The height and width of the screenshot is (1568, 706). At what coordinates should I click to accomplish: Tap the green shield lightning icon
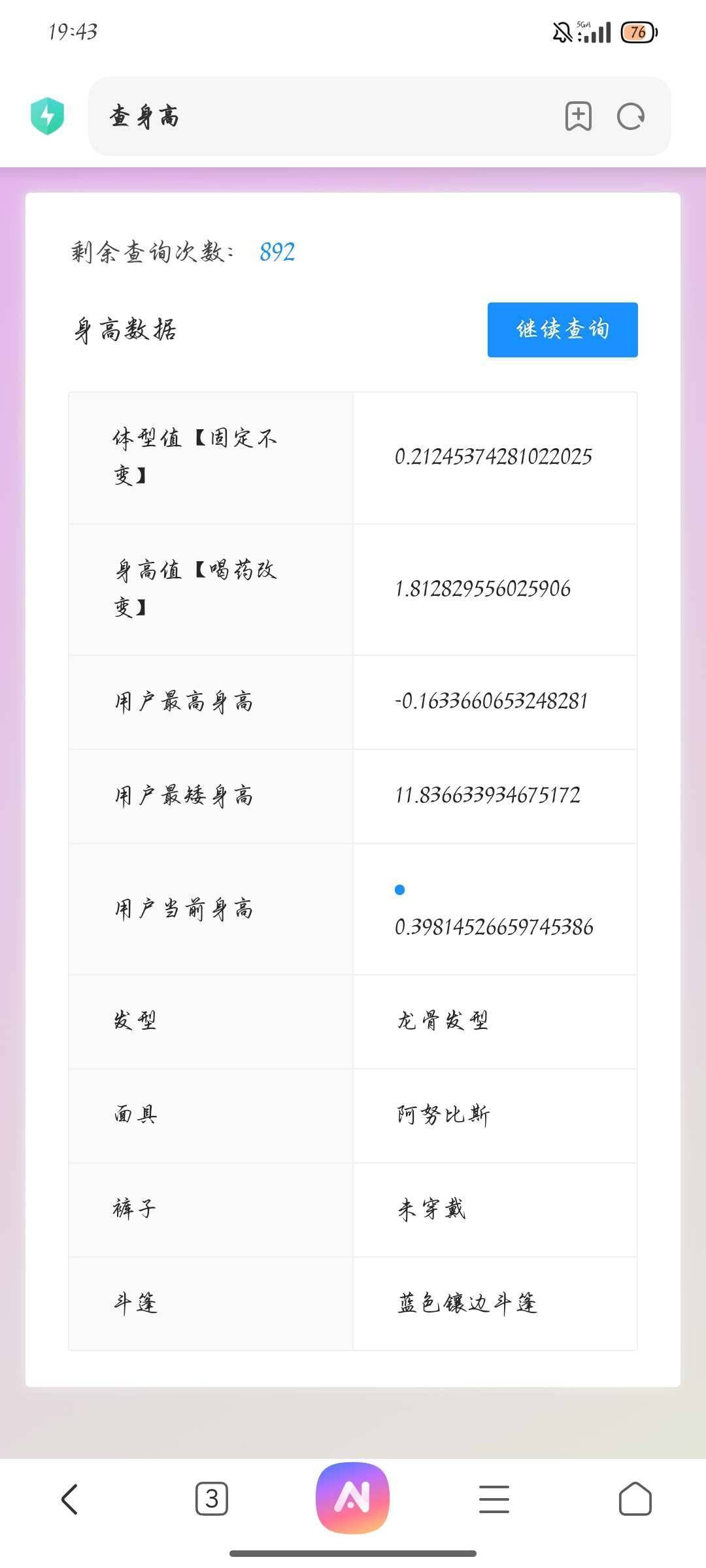coord(47,115)
